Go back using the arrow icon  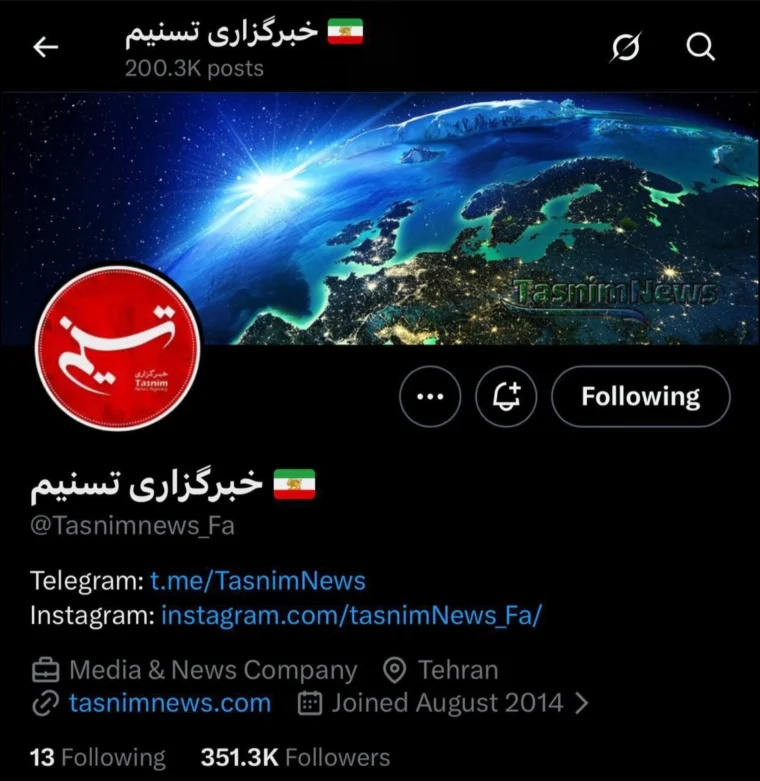pyautogui.click(x=46, y=47)
